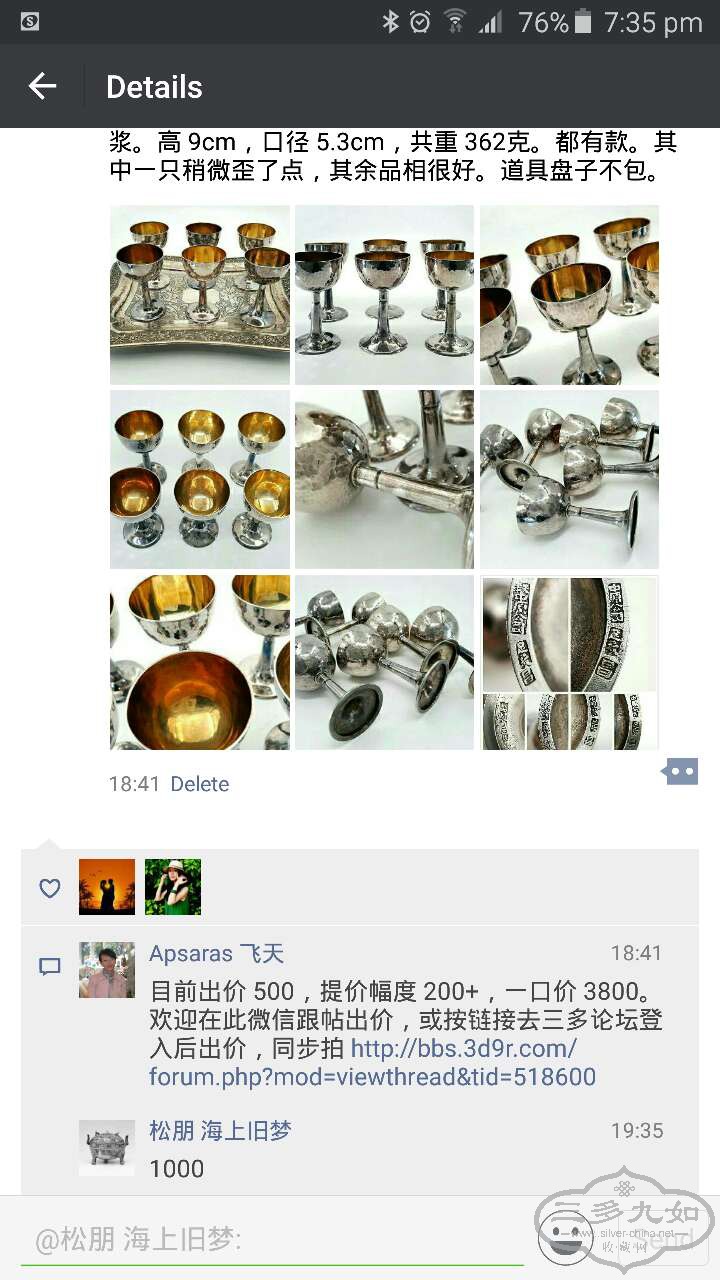720x1280 pixels.
Task: Open the hallmark stamps collage photo
Action: [569, 663]
